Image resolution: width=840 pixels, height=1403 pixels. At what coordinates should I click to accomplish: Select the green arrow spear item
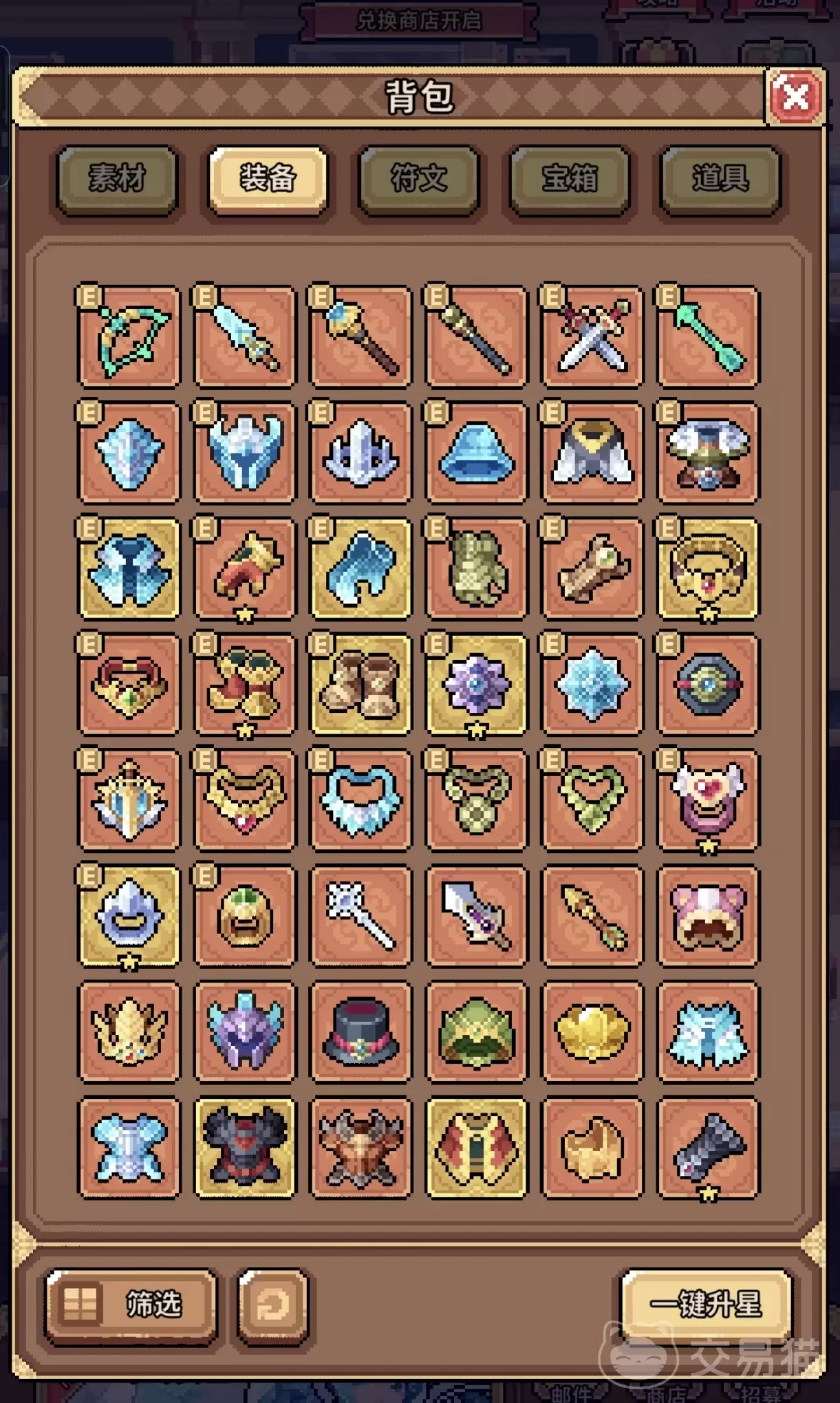(x=707, y=337)
